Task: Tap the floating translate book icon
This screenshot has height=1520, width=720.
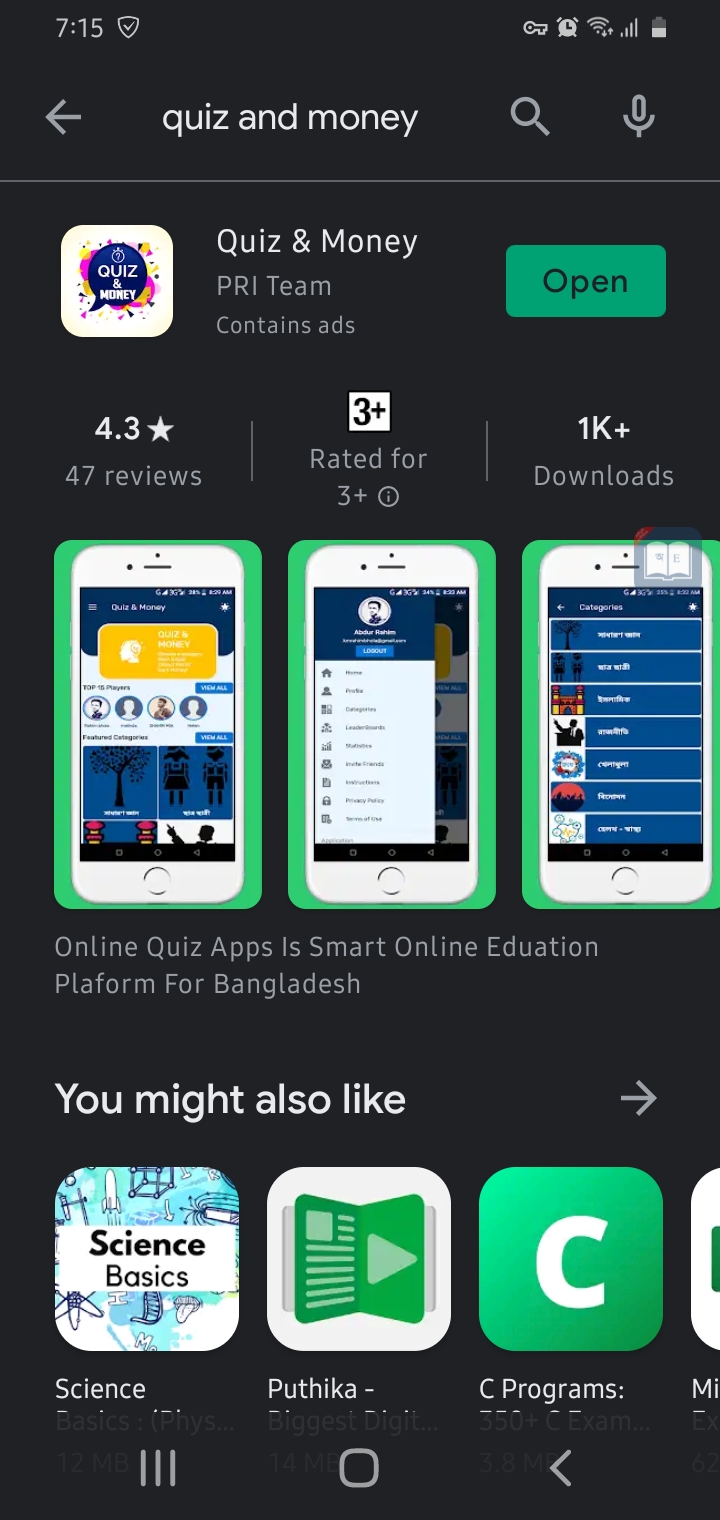Action: (667, 560)
